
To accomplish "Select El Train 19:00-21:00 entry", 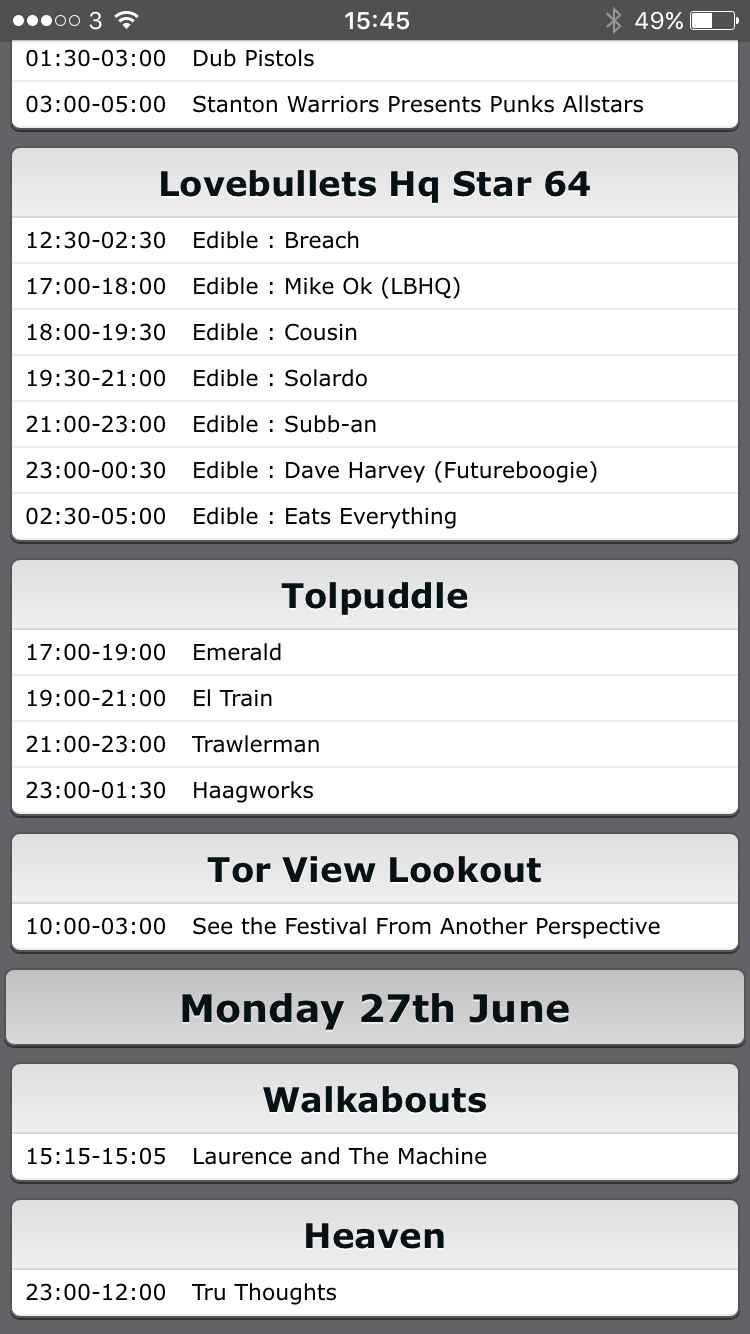I will click(x=375, y=699).
